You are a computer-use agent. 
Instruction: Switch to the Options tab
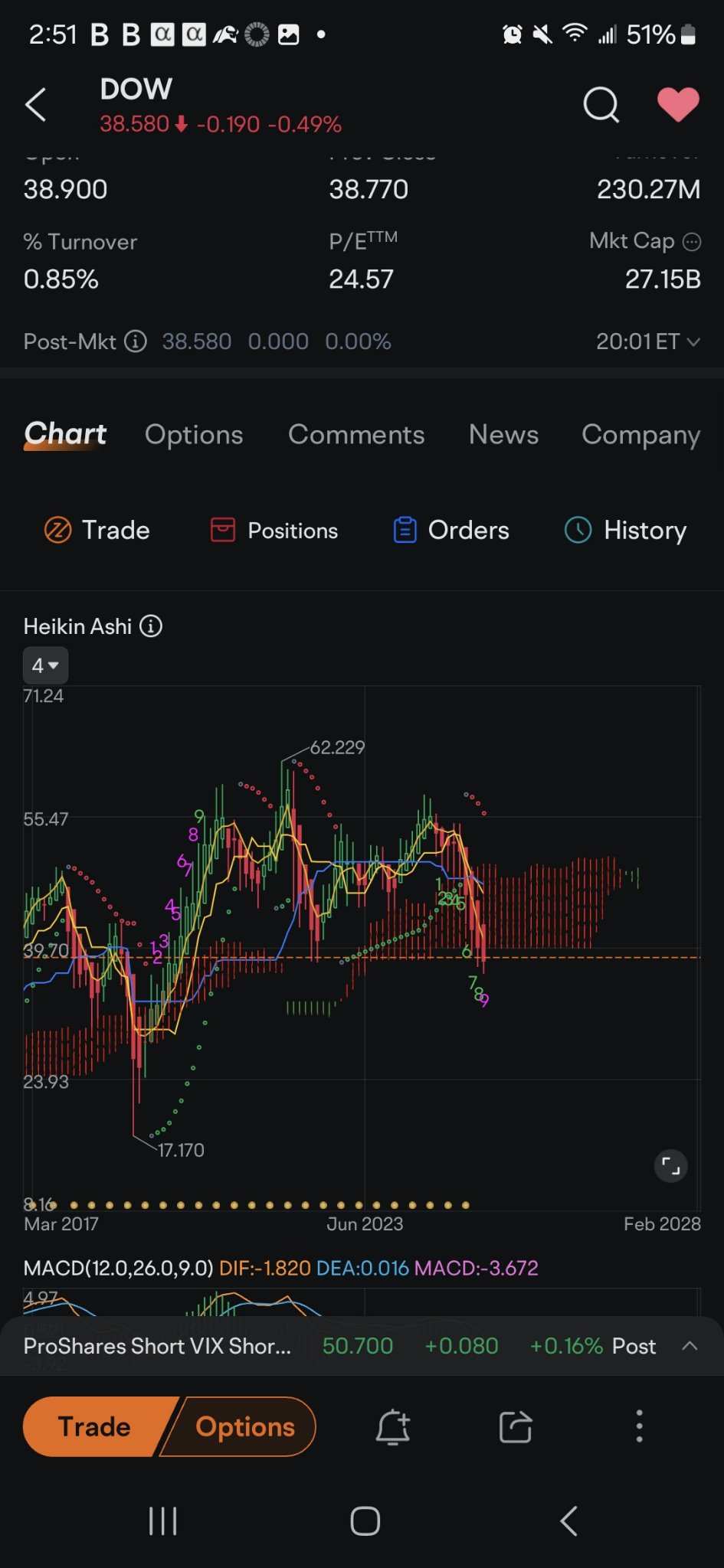pyautogui.click(x=194, y=435)
